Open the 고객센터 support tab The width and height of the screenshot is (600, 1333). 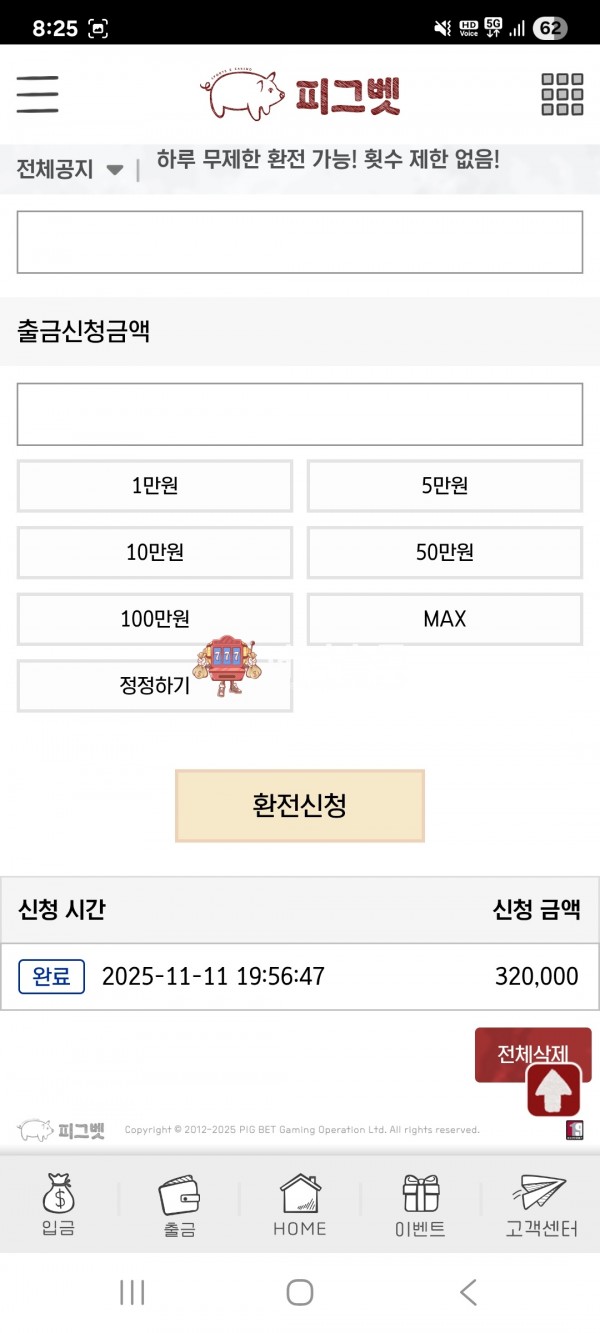point(541,1205)
